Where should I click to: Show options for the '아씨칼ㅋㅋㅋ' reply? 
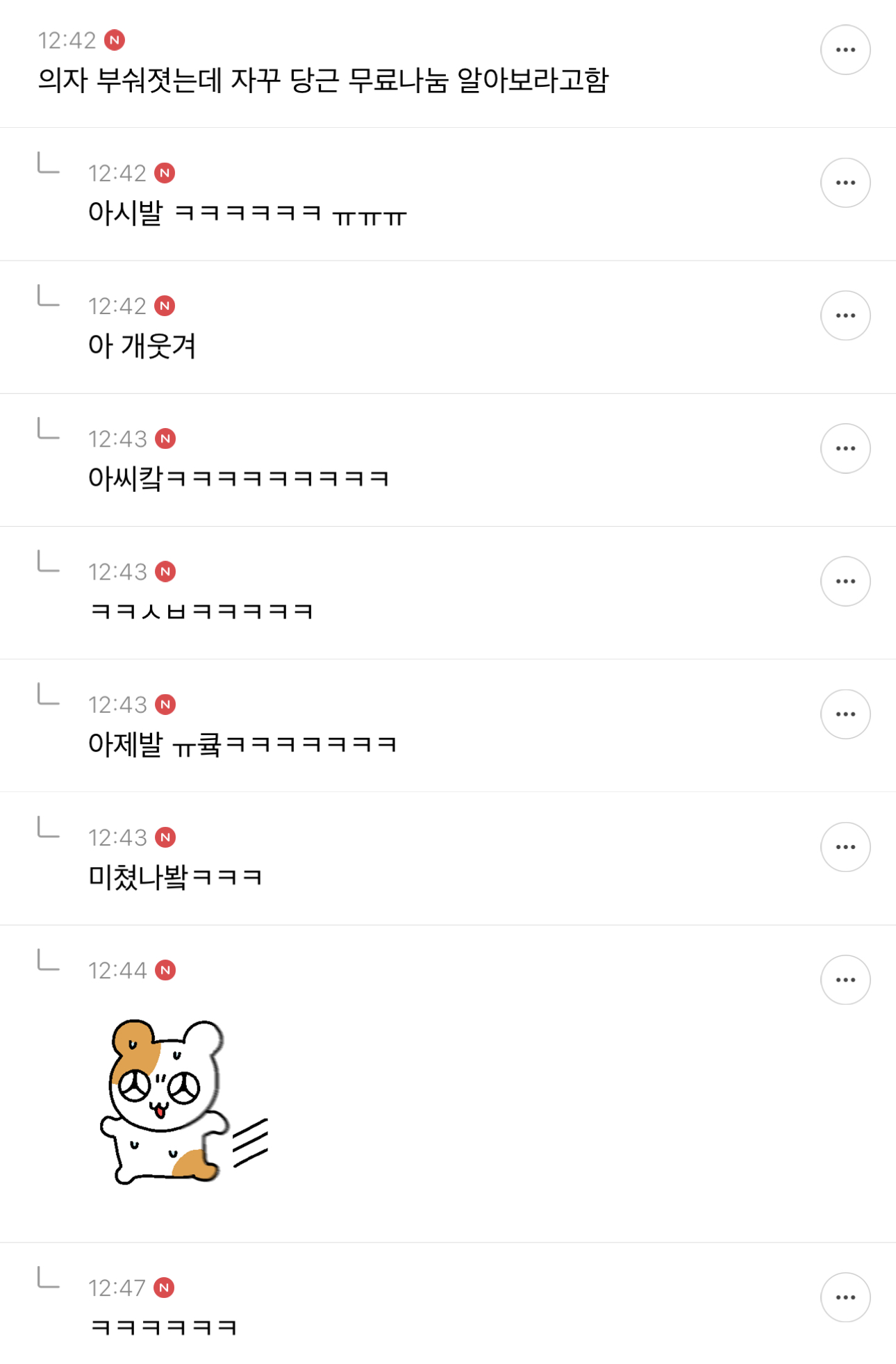pos(845,448)
